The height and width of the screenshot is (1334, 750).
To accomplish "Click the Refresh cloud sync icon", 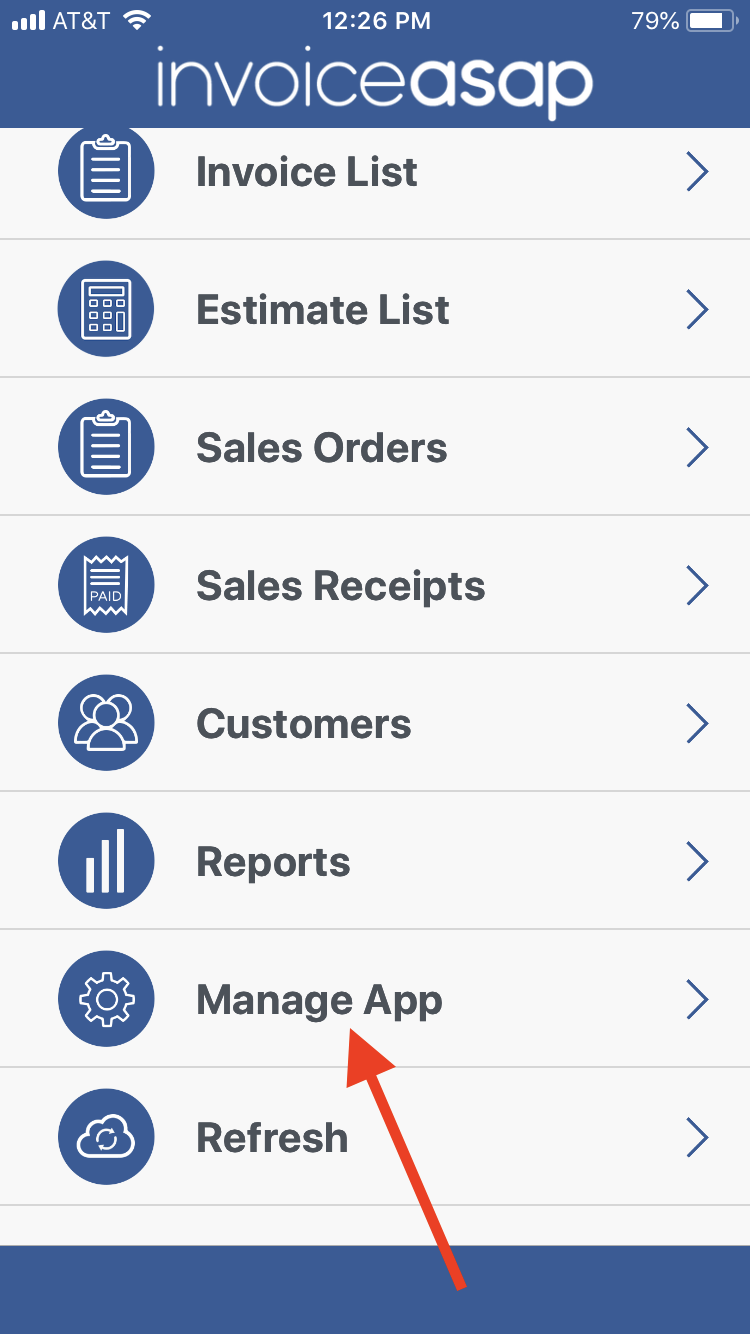I will [x=106, y=1137].
